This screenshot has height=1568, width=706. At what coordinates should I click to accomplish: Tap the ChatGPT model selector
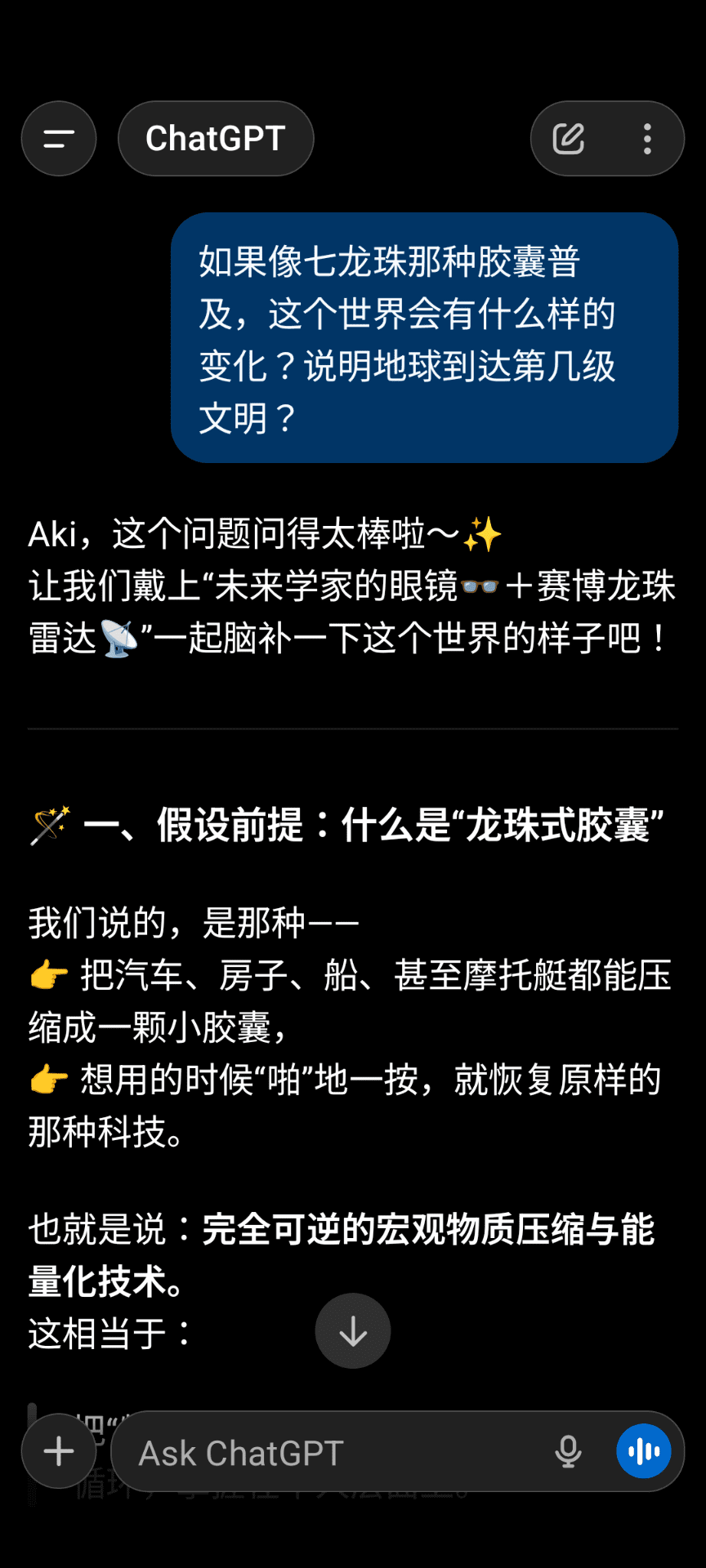click(216, 139)
